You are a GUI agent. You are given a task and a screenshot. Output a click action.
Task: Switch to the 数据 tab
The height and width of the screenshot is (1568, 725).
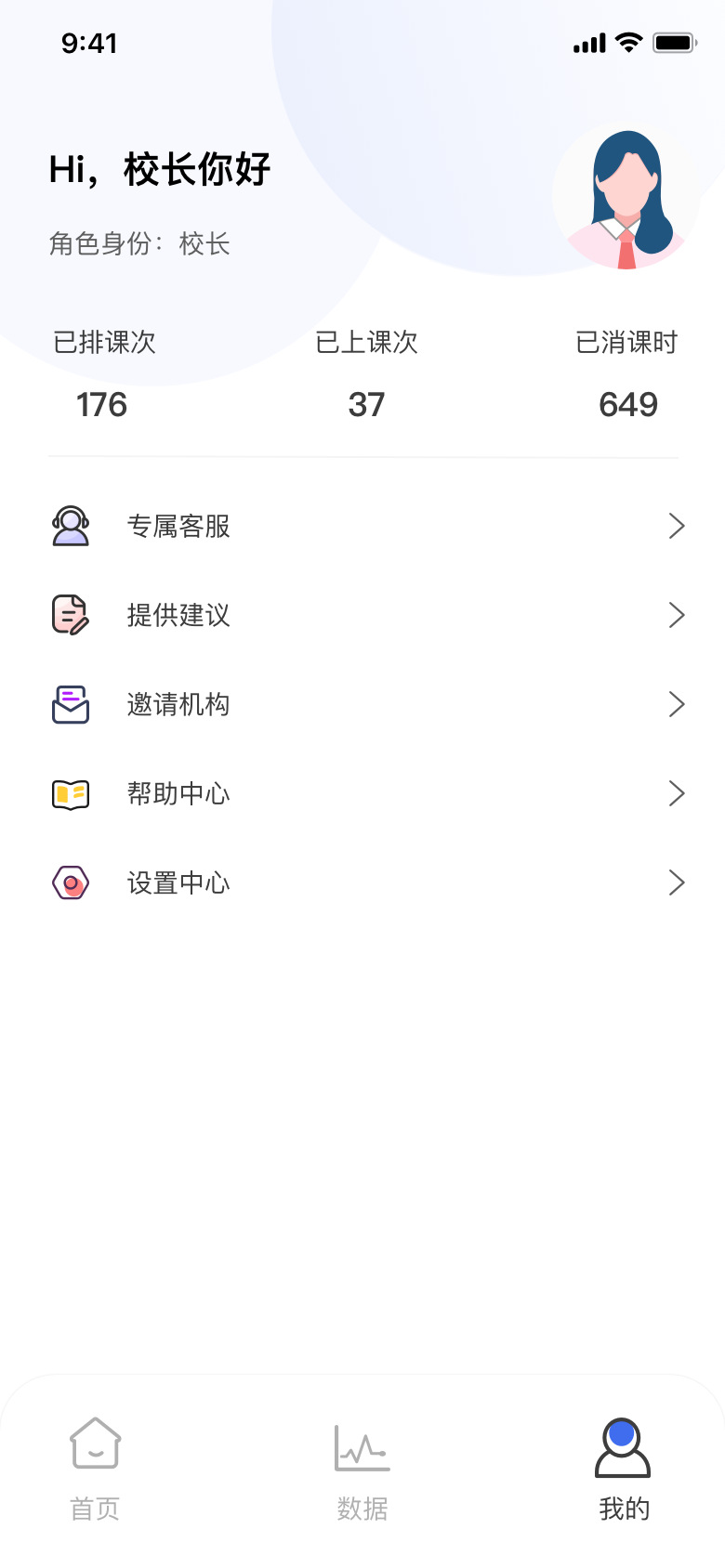pyautogui.click(x=362, y=1468)
